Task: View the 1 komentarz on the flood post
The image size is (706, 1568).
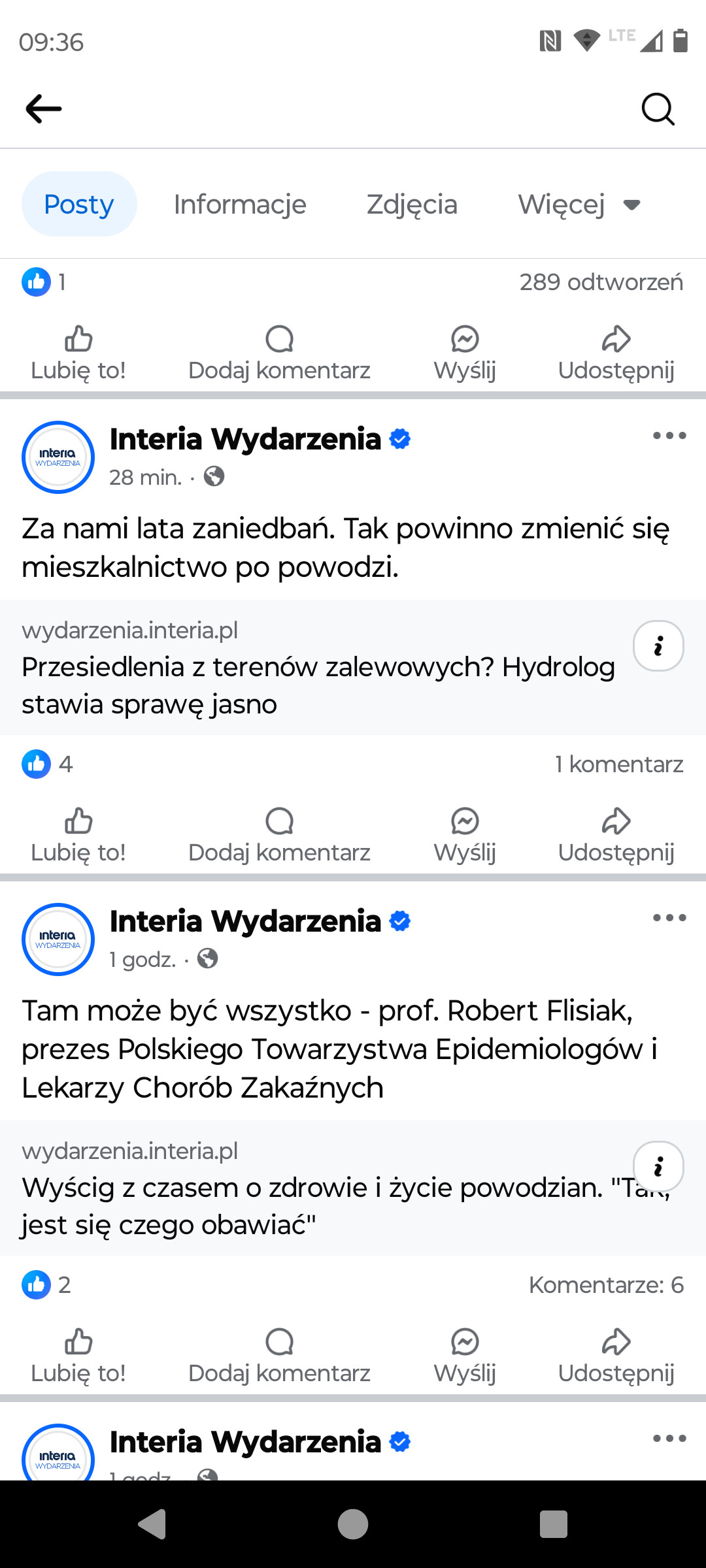Action: [619, 764]
